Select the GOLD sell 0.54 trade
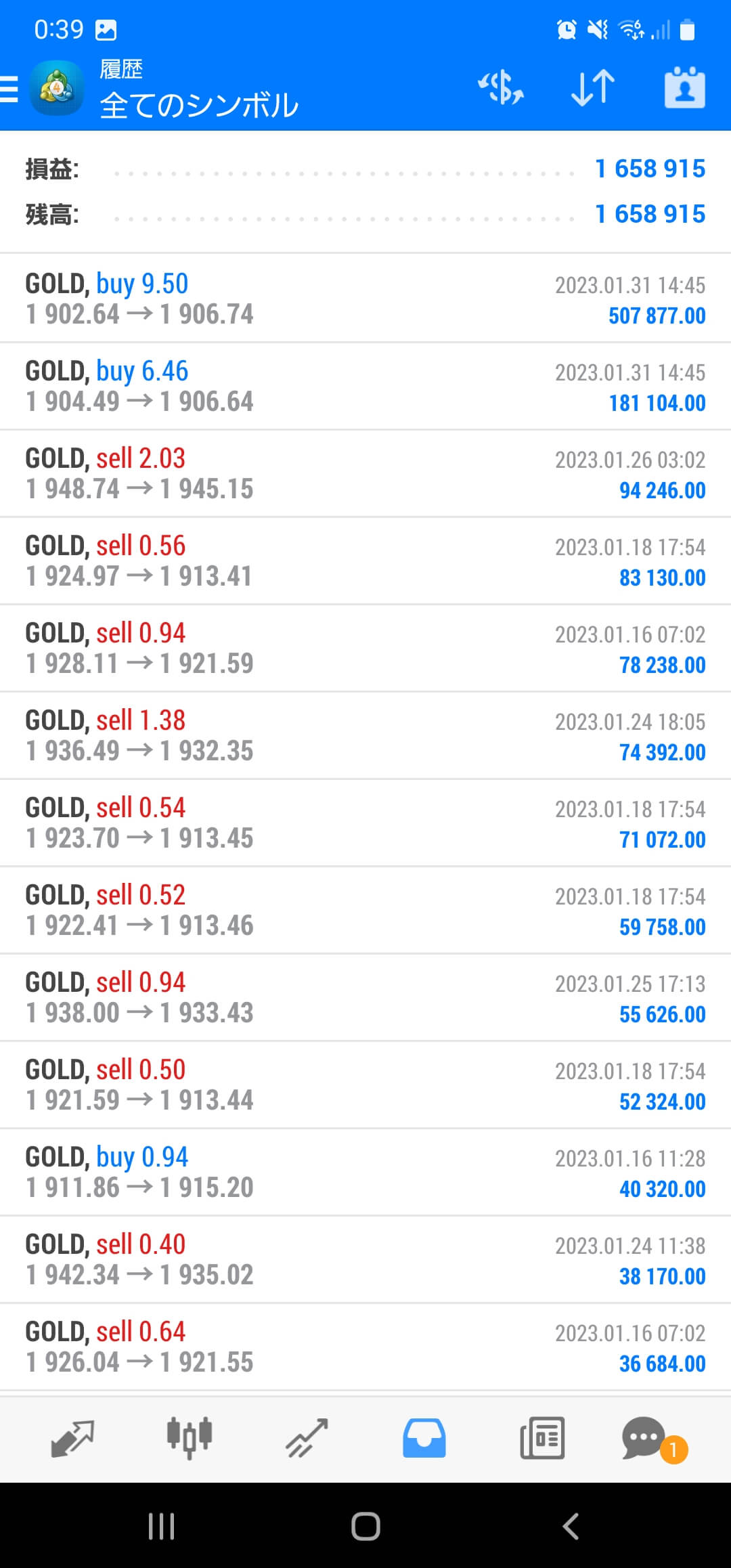731x1568 pixels. (x=365, y=823)
